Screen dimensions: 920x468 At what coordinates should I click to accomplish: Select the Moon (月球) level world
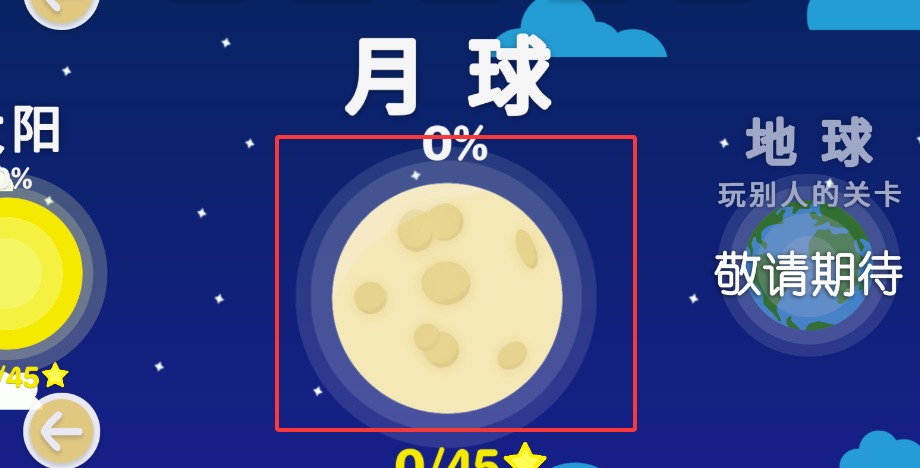click(447, 283)
